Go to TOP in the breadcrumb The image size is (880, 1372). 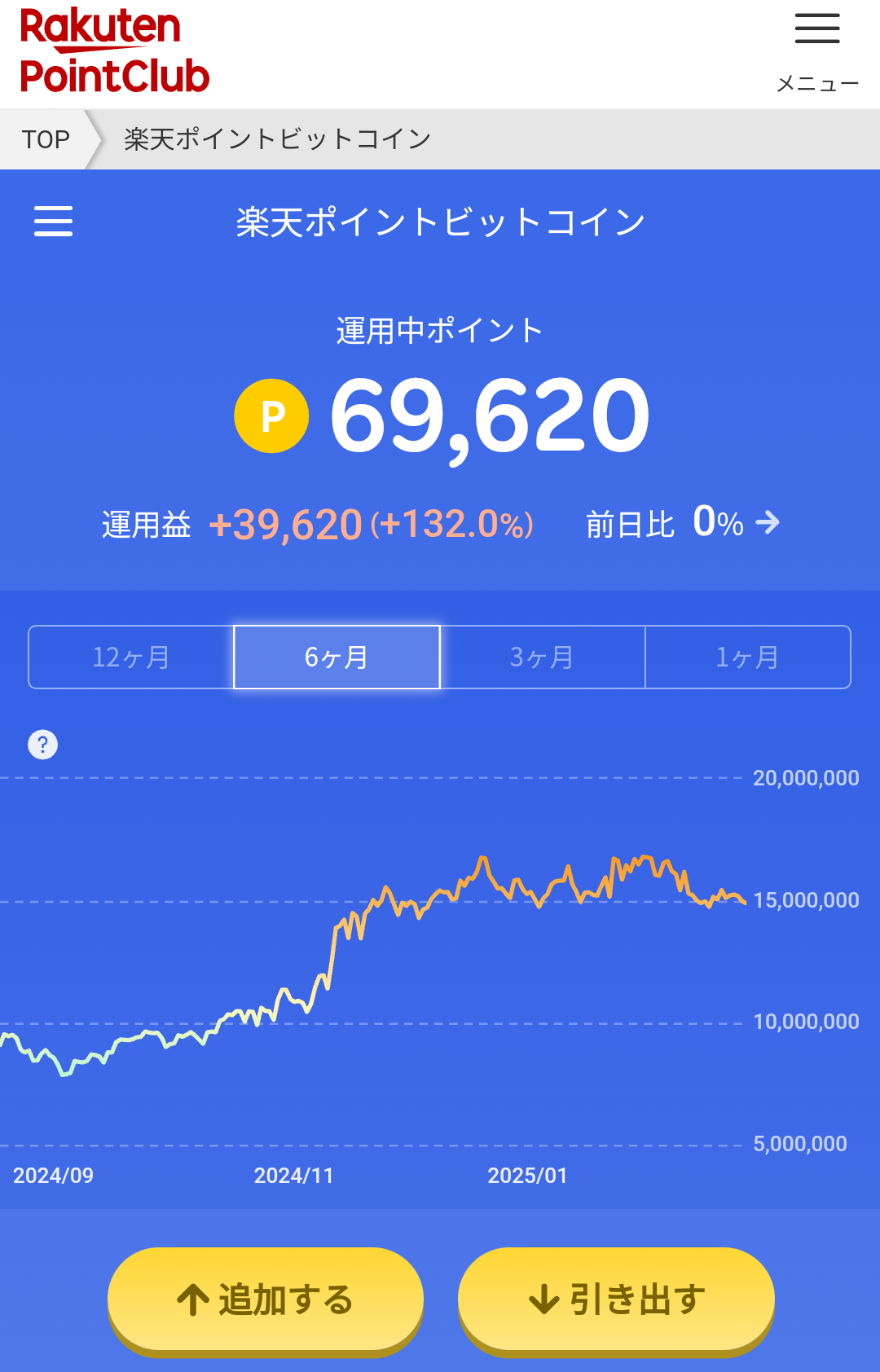click(46, 139)
